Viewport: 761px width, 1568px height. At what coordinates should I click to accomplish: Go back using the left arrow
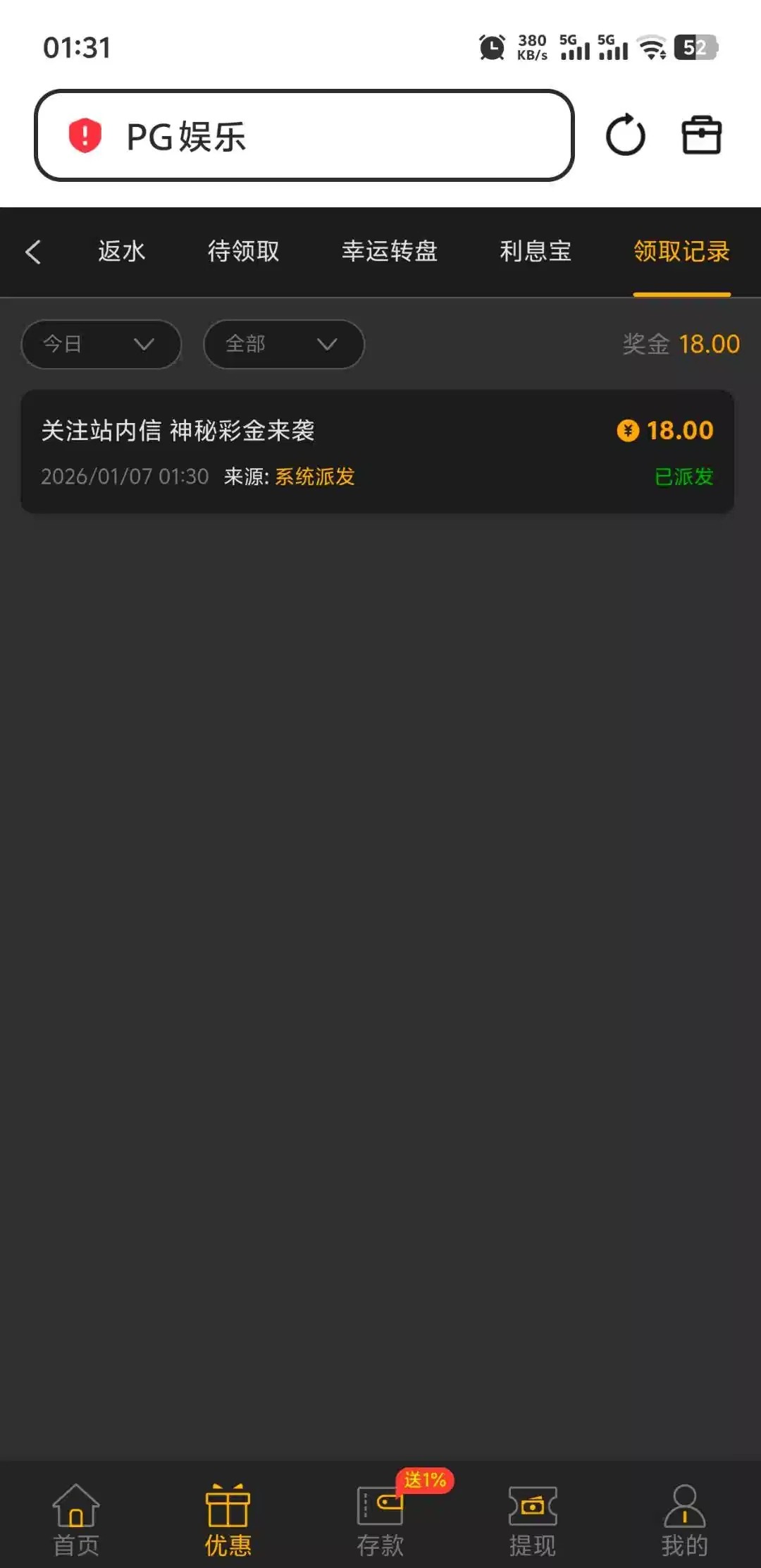tap(33, 252)
